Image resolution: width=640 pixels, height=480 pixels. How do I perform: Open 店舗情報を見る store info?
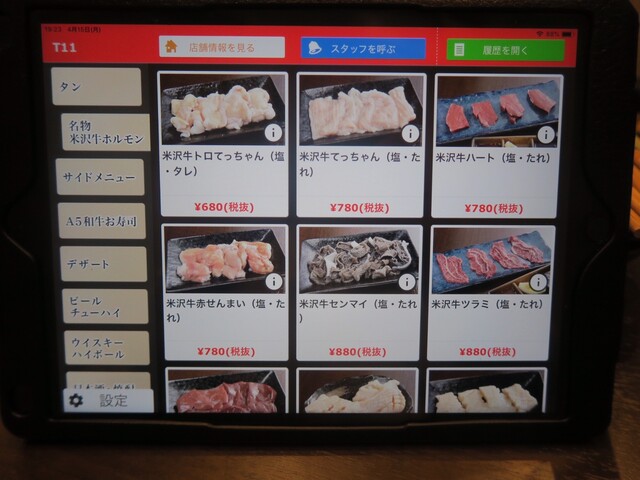click(222, 47)
